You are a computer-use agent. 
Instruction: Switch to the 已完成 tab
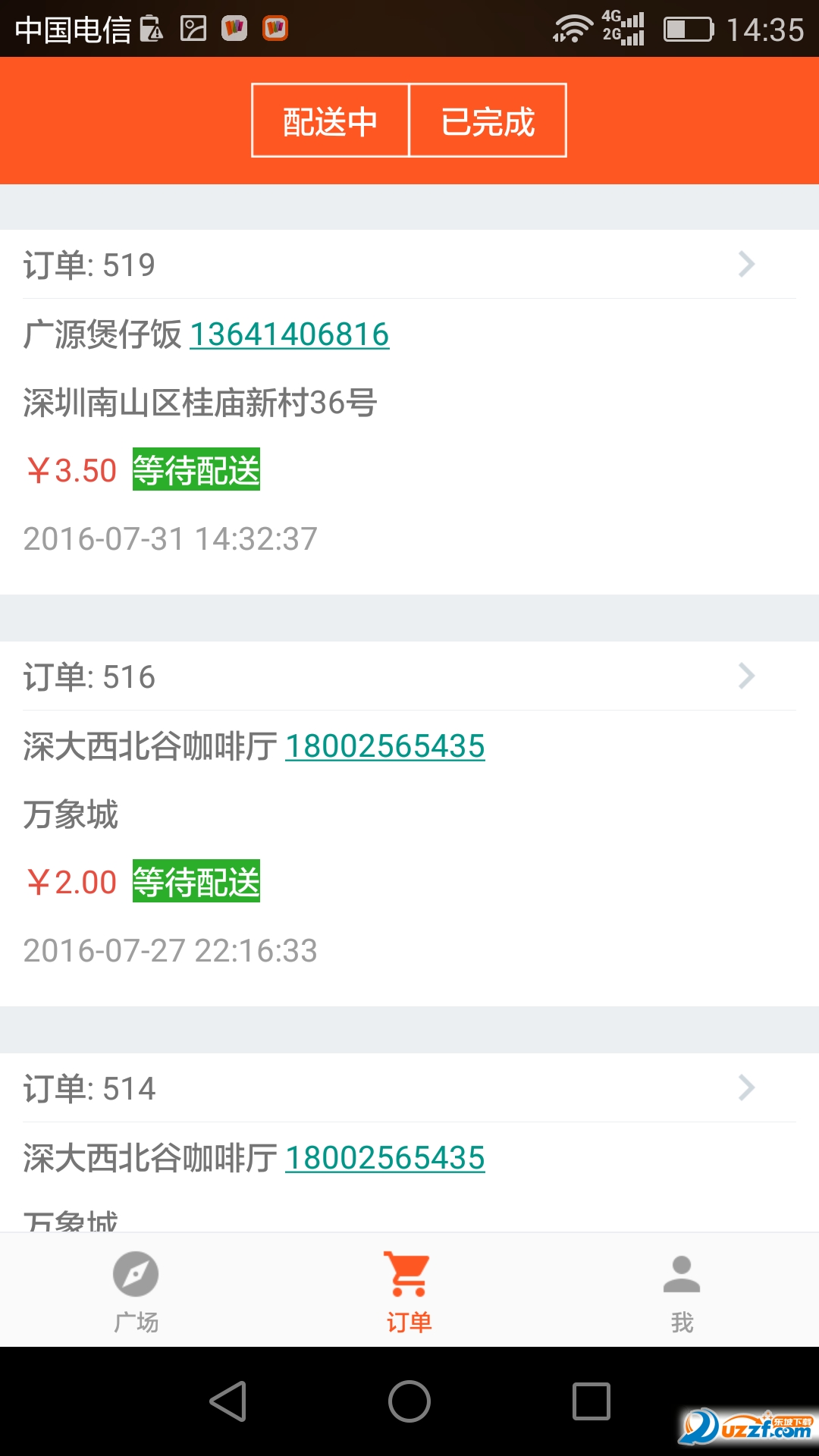click(x=488, y=120)
